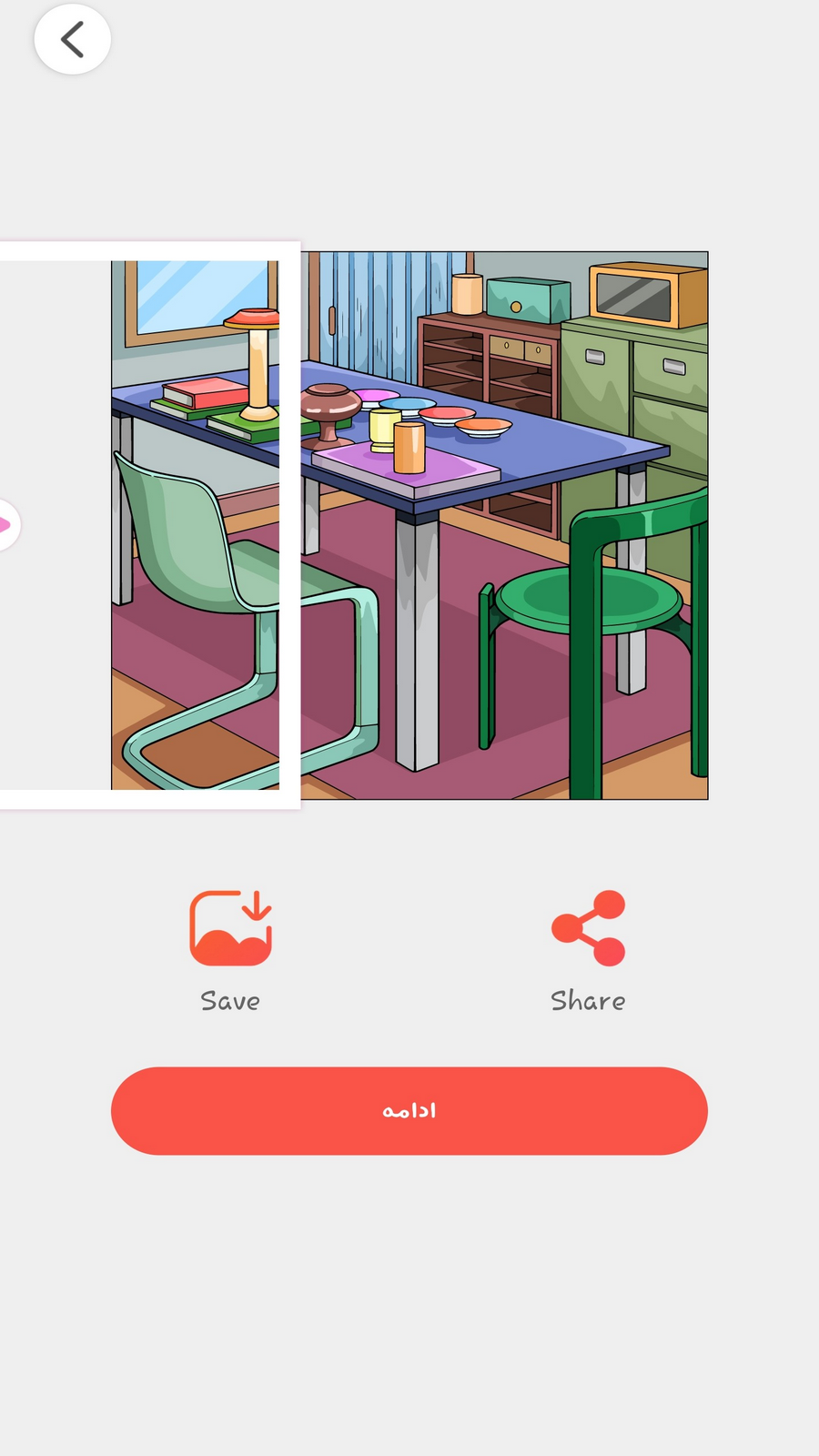The image size is (819, 1456).
Task: Tap the red ادامه continue button
Action: click(409, 1110)
